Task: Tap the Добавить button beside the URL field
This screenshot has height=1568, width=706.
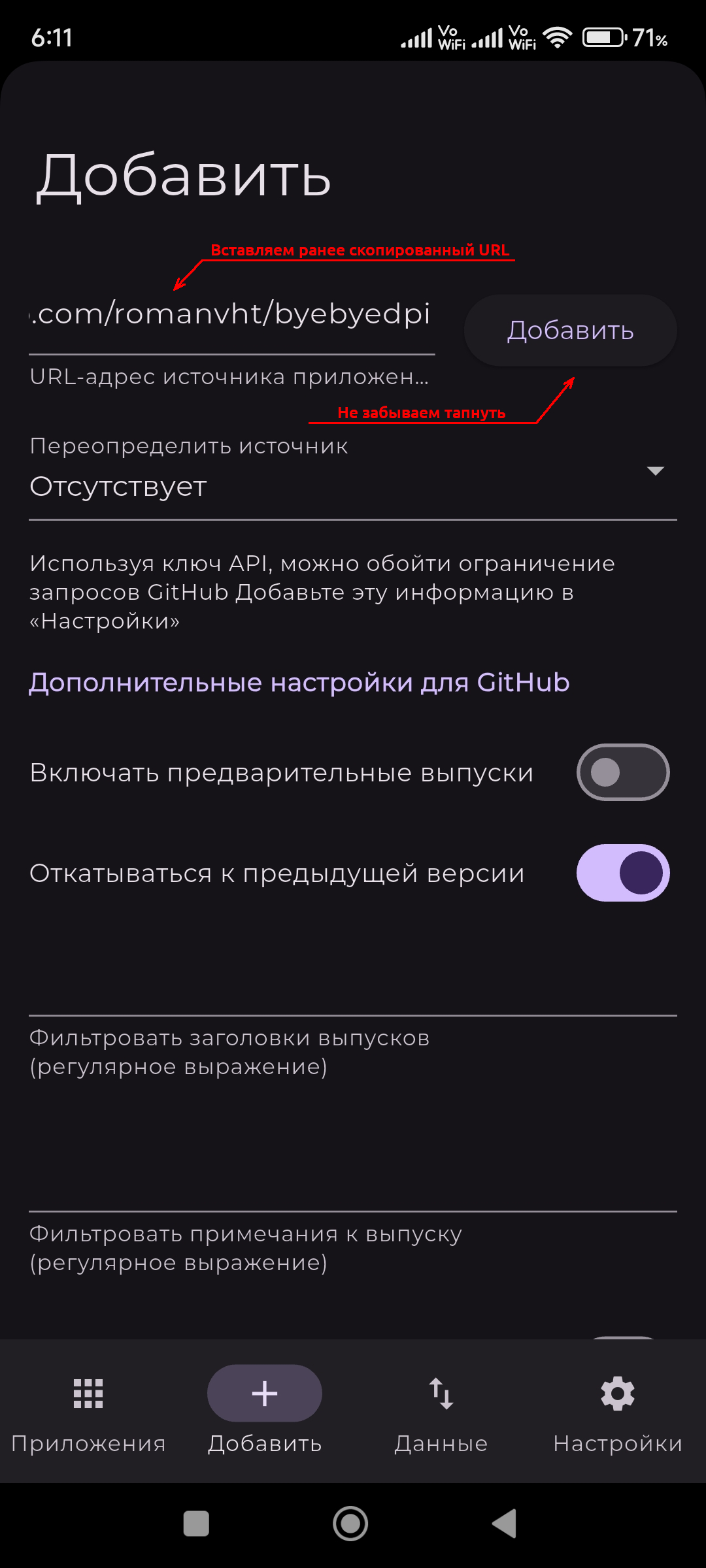Action: [x=570, y=331]
